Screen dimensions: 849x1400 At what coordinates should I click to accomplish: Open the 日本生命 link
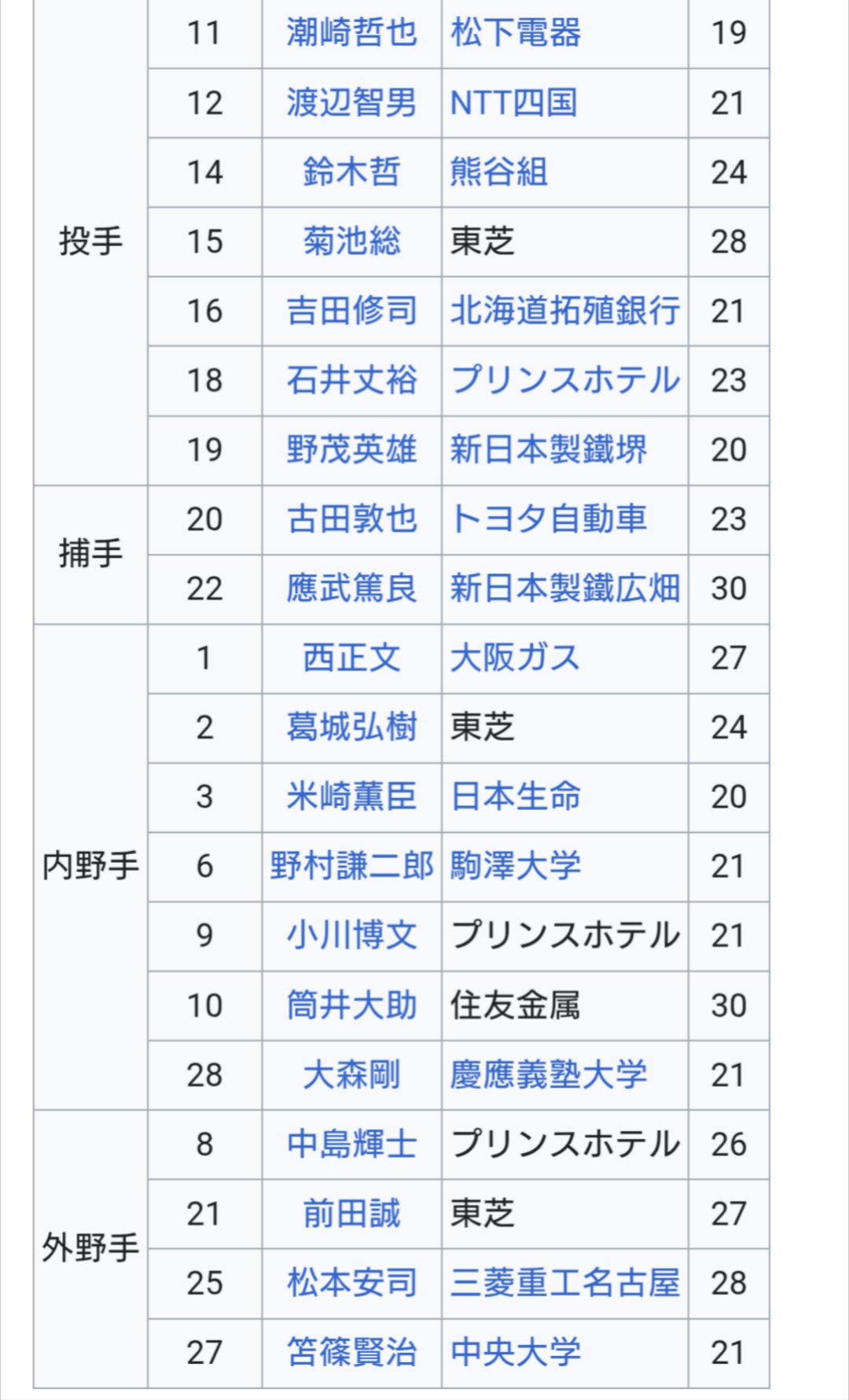[516, 797]
